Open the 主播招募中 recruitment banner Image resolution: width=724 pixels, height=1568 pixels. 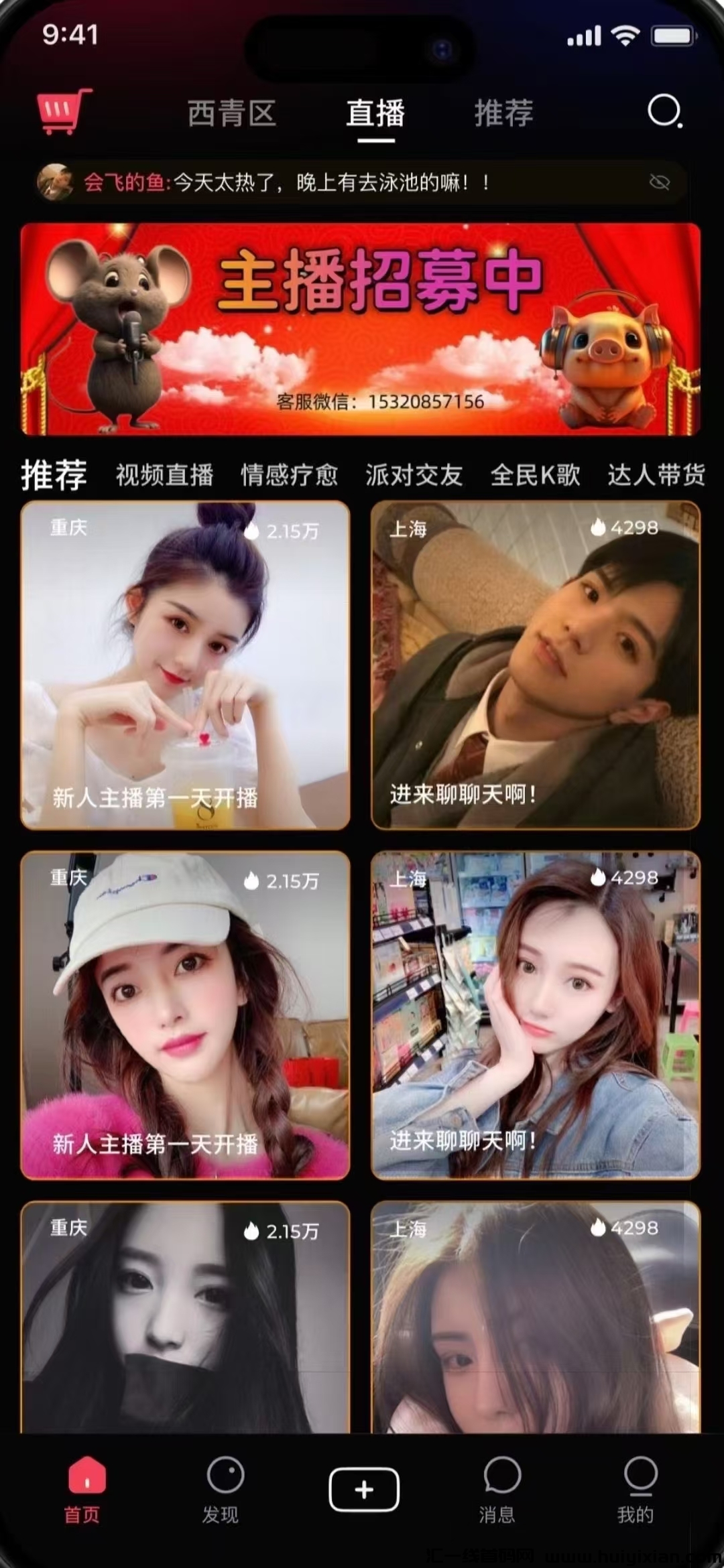[361, 329]
